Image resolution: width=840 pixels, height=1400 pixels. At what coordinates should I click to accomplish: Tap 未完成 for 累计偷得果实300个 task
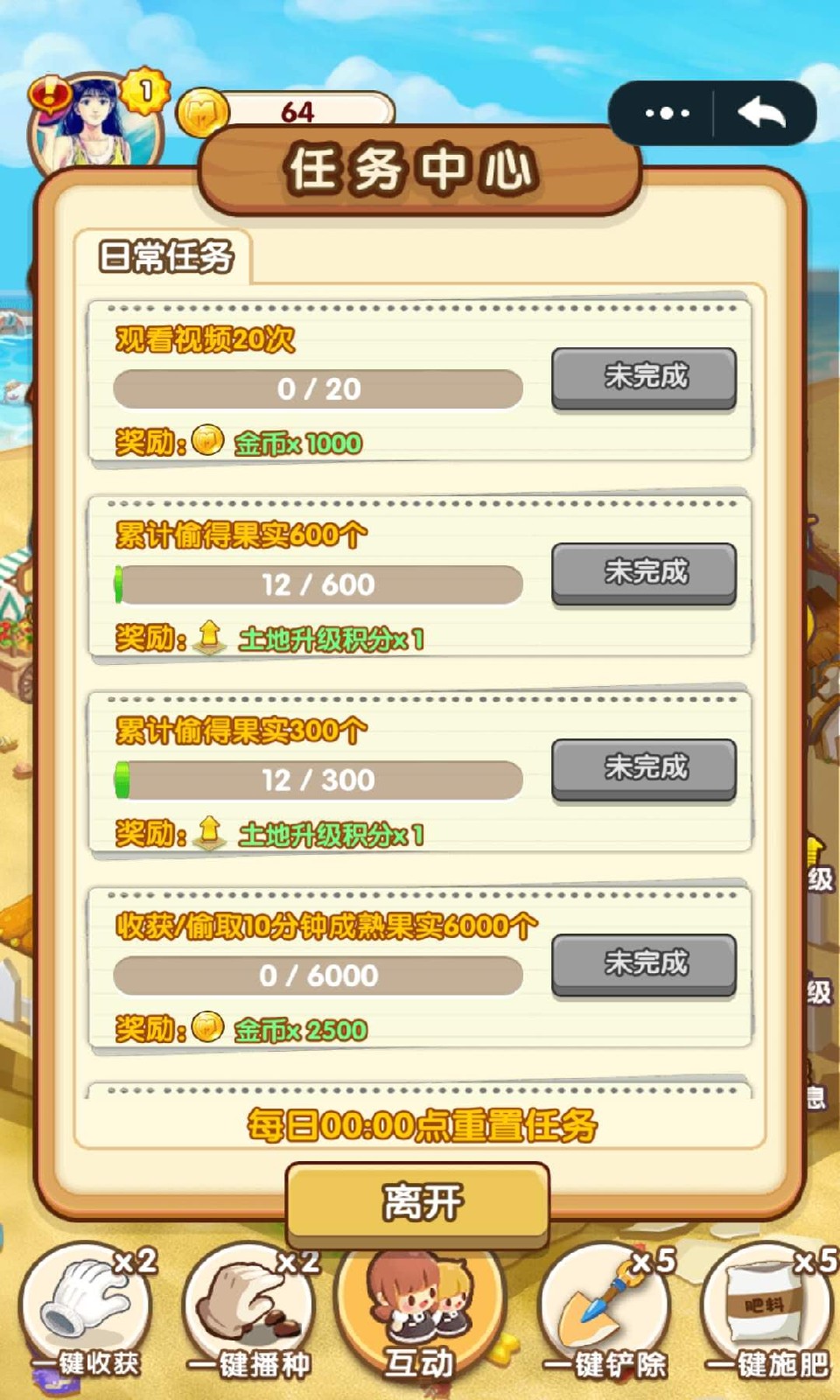click(644, 768)
